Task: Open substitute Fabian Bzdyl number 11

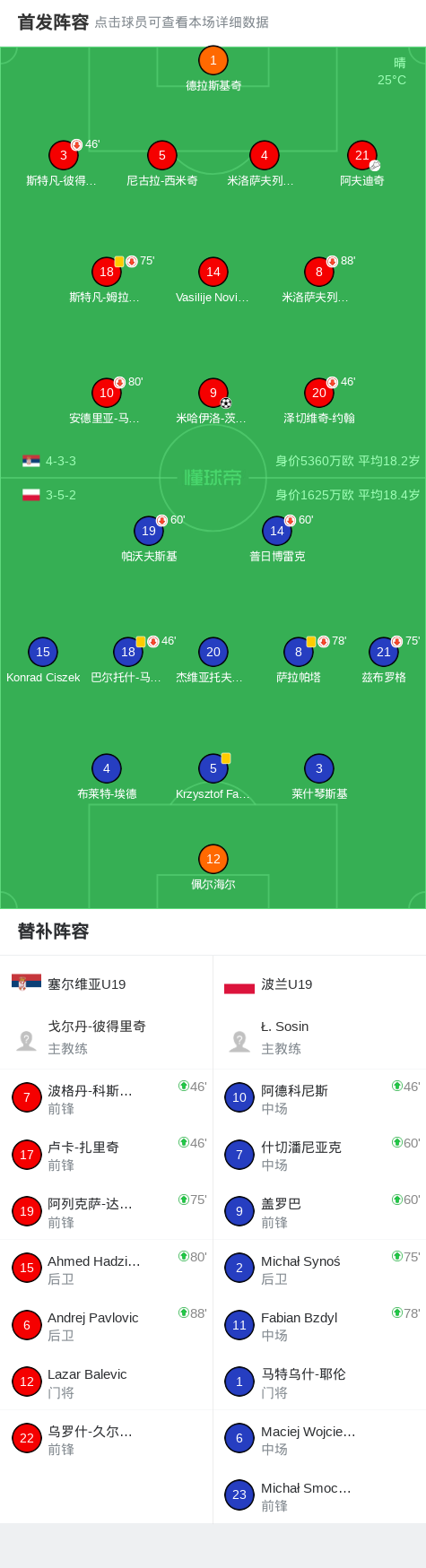Action: (x=319, y=1325)
